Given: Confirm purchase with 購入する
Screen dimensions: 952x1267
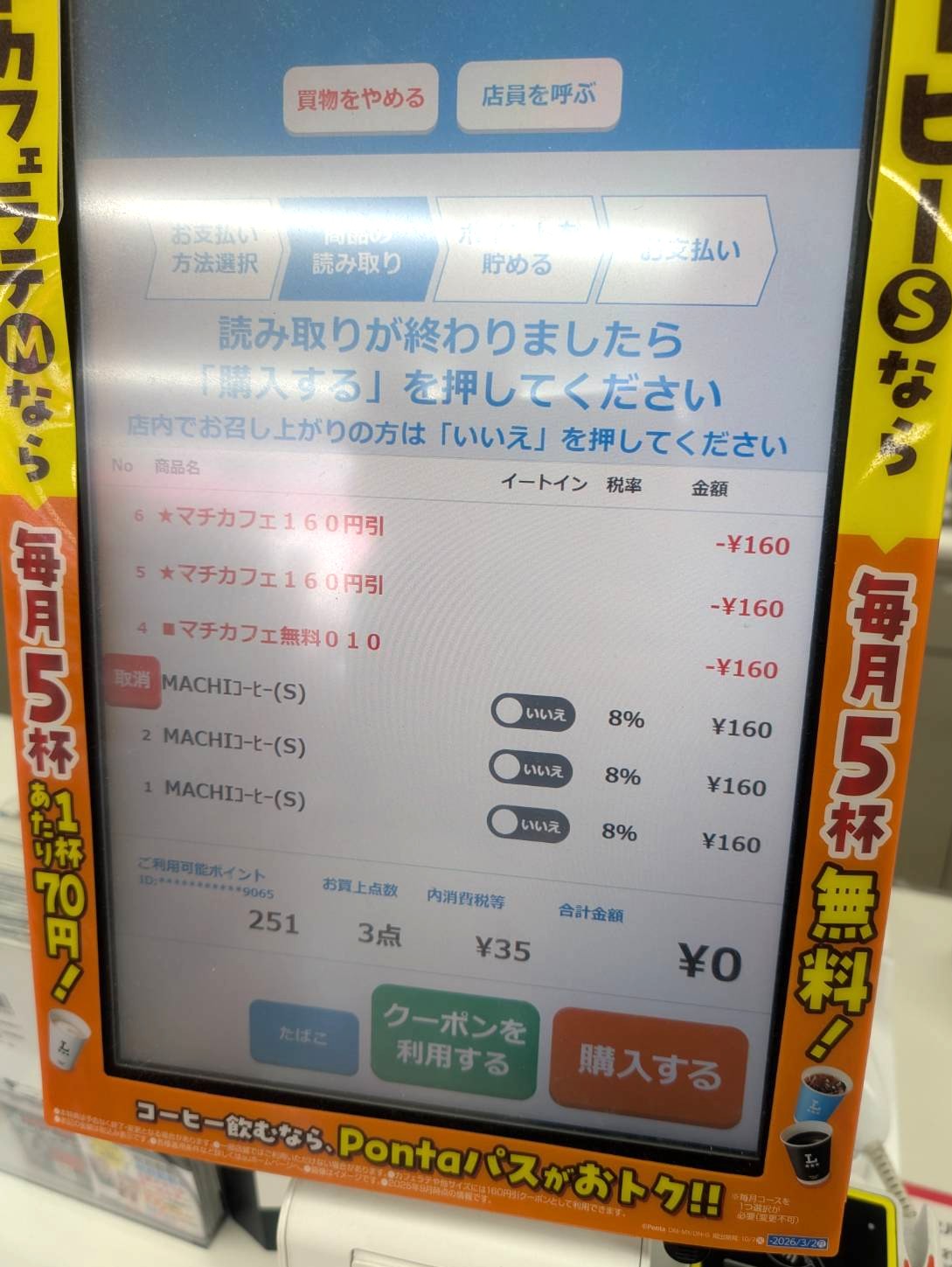Looking at the screenshot, I should pos(649,1064).
